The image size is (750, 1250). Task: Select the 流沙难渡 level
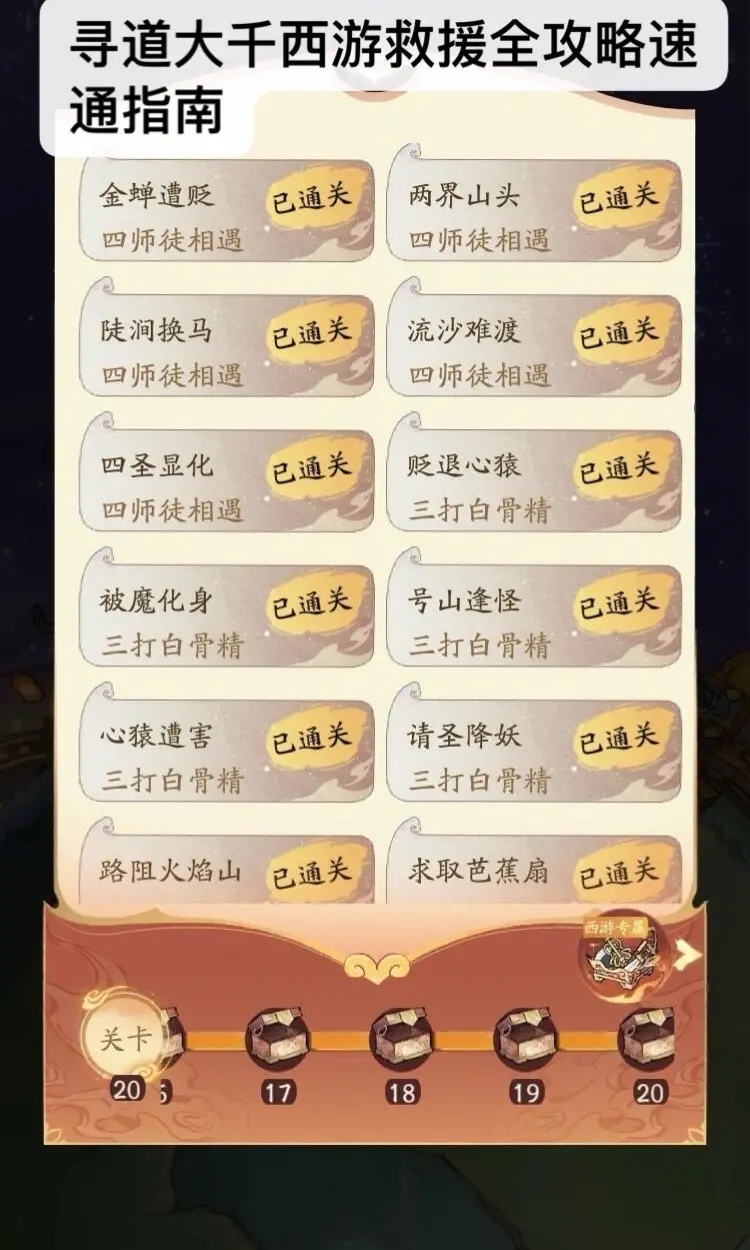(x=534, y=345)
